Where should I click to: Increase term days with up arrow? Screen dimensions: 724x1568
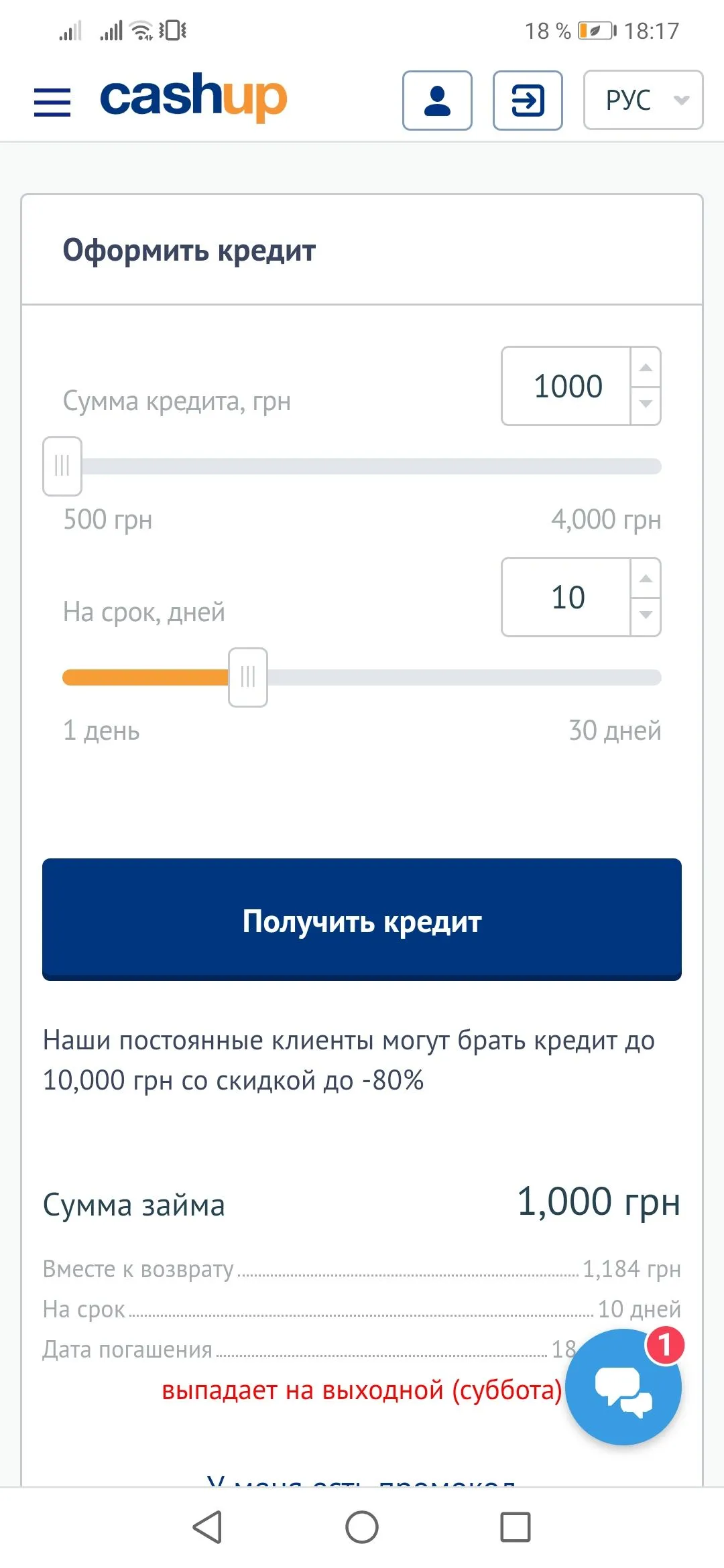[646, 579]
